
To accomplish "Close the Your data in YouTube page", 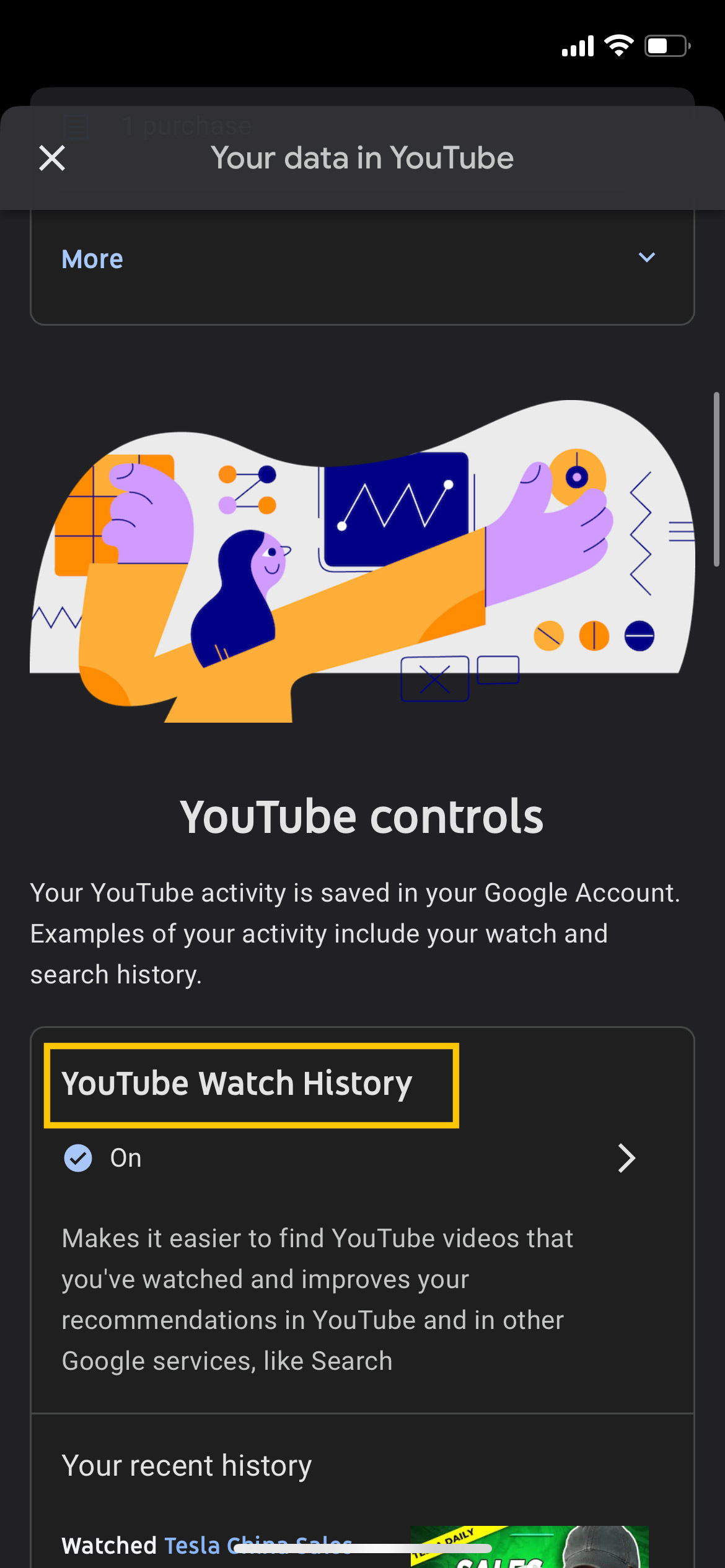I will (52, 158).
